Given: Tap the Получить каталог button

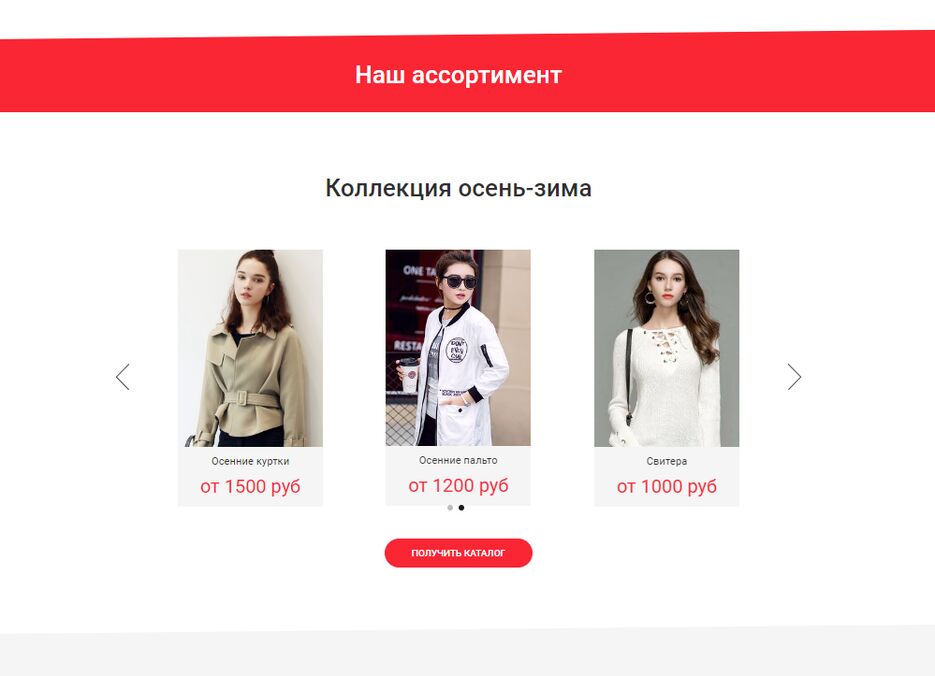Looking at the screenshot, I should tap(458, 553).
